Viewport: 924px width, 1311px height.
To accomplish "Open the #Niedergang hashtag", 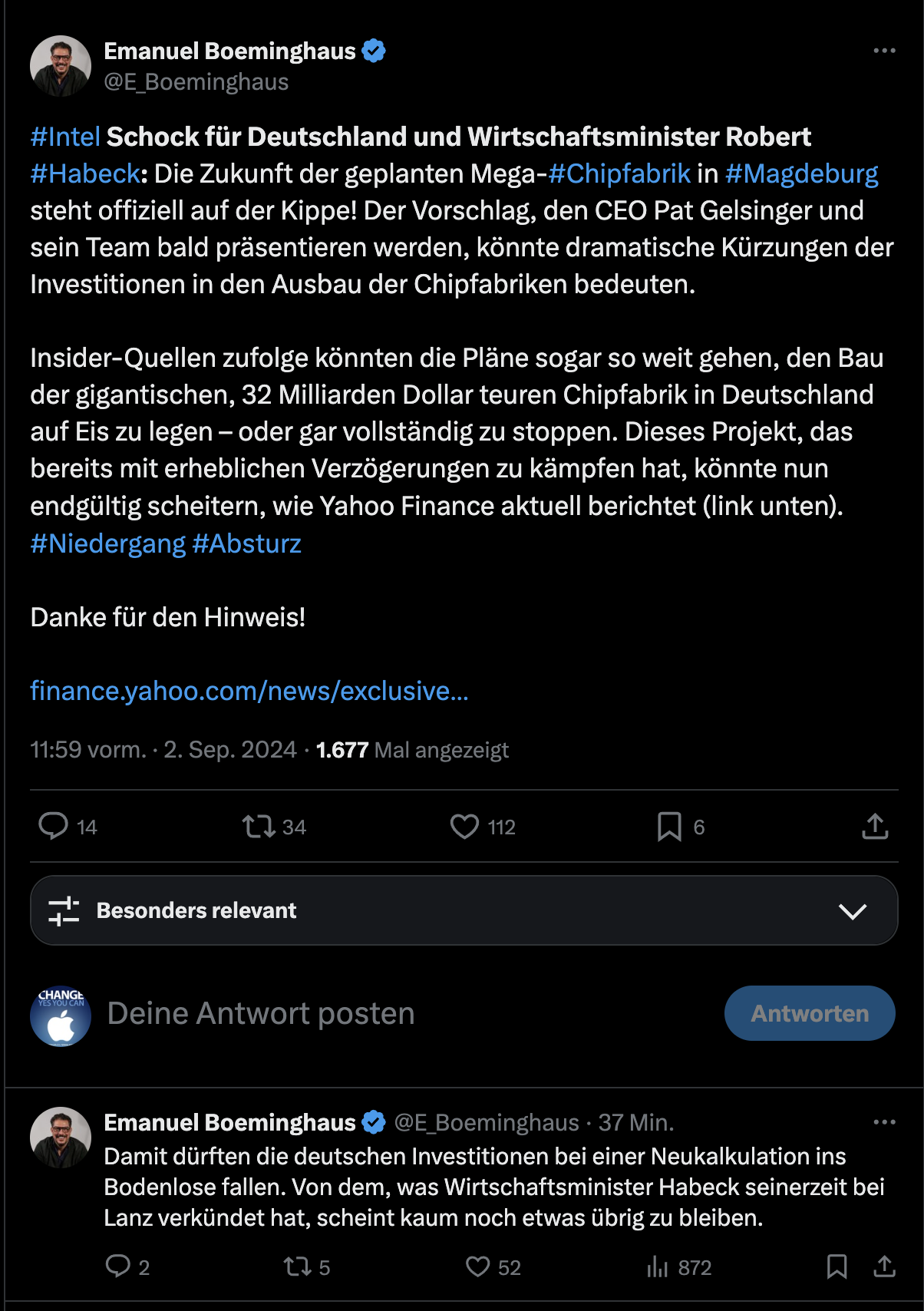I will 107,543.
